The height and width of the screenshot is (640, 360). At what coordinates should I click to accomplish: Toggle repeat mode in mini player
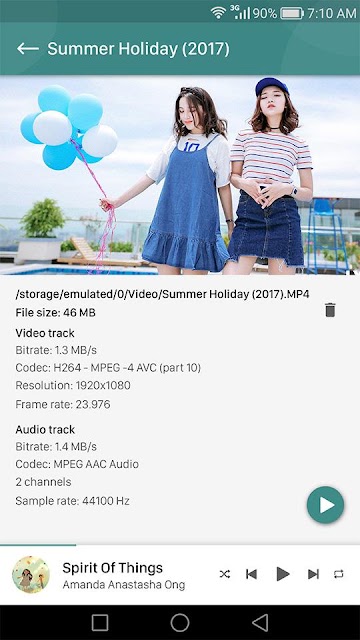tap(339, 574)
